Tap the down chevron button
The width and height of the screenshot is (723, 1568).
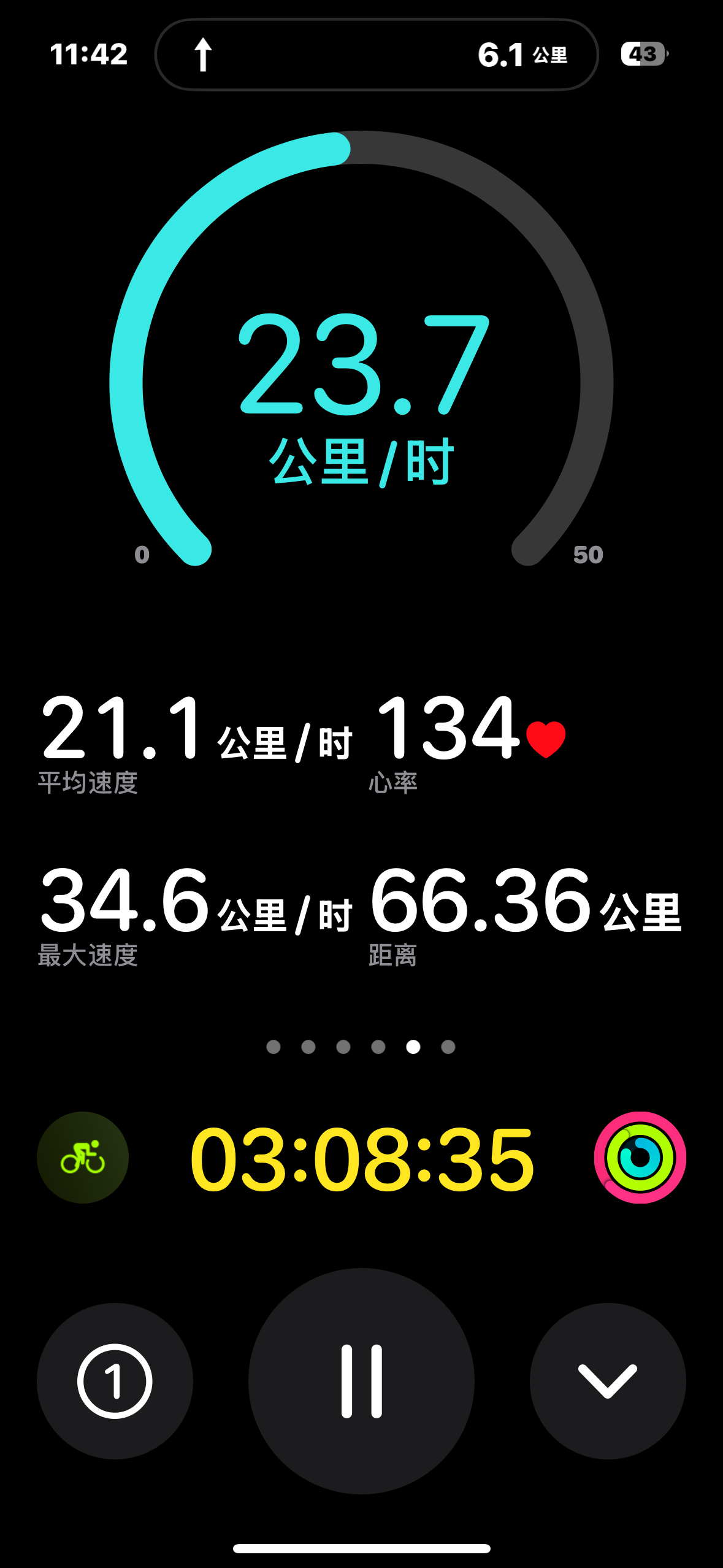click(x=608, y=1381)
